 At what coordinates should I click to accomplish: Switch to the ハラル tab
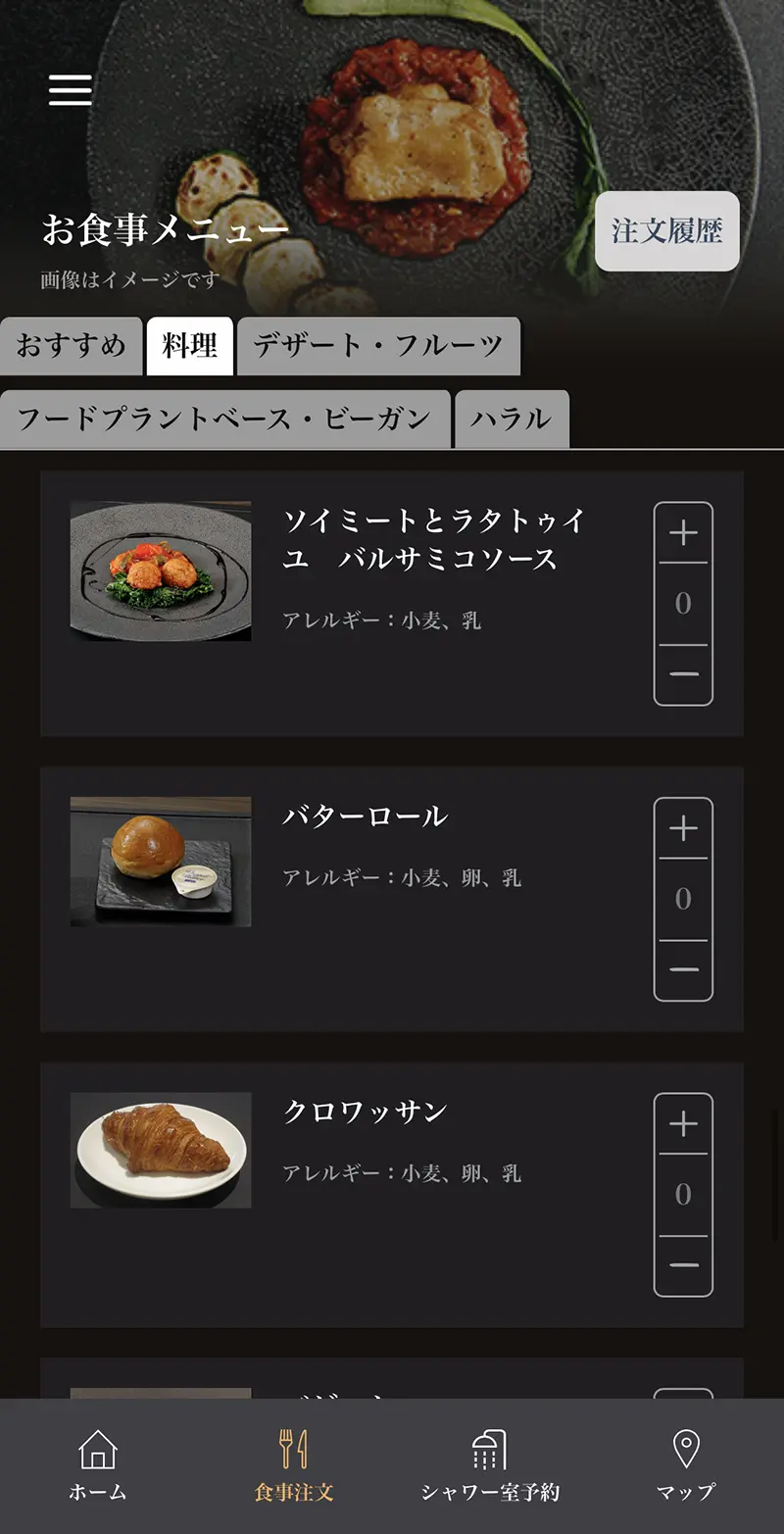511,420
